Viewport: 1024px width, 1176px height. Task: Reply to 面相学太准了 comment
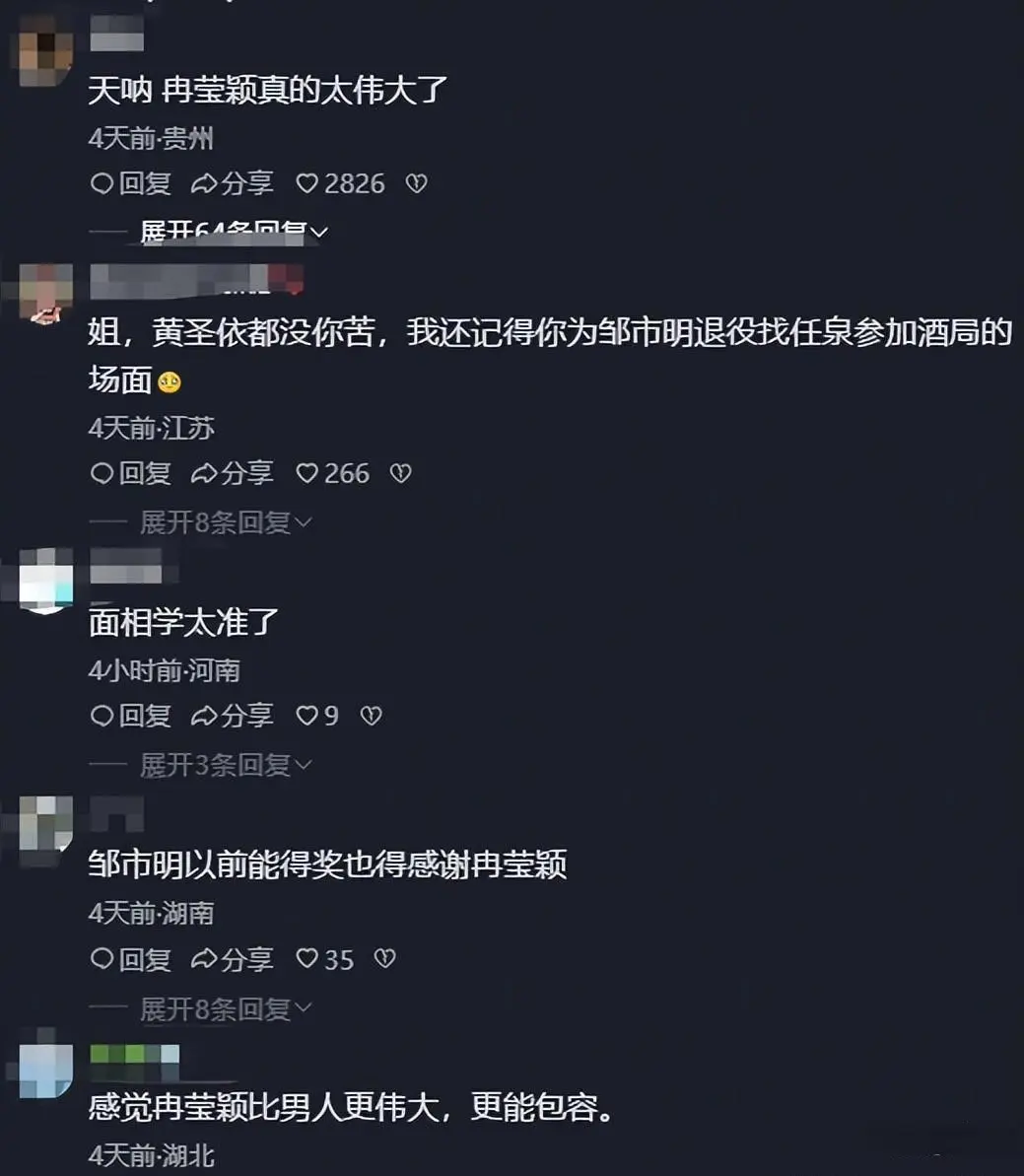pos(130,716)
